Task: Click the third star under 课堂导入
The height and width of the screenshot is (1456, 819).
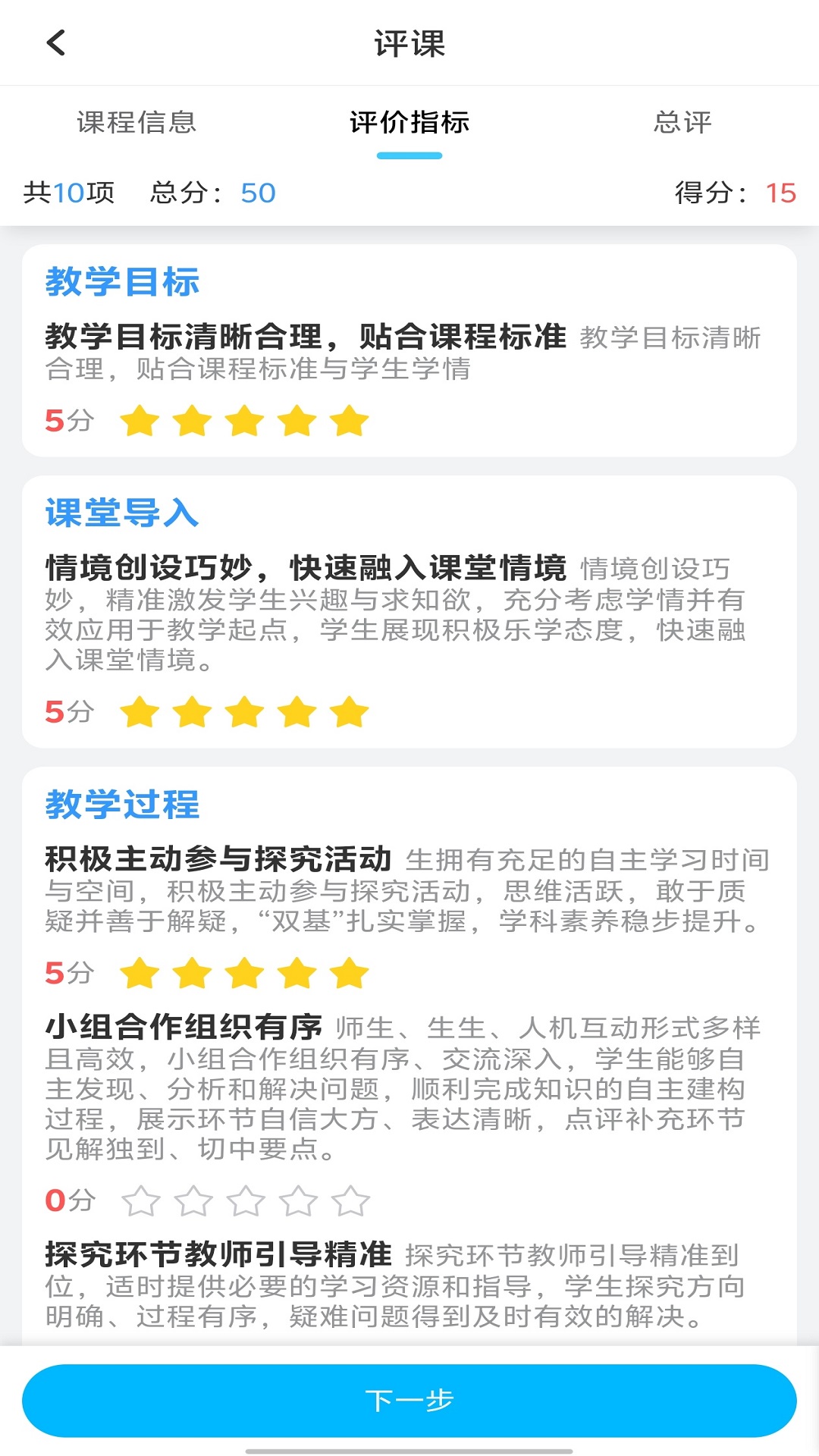Action: point(244,711)
